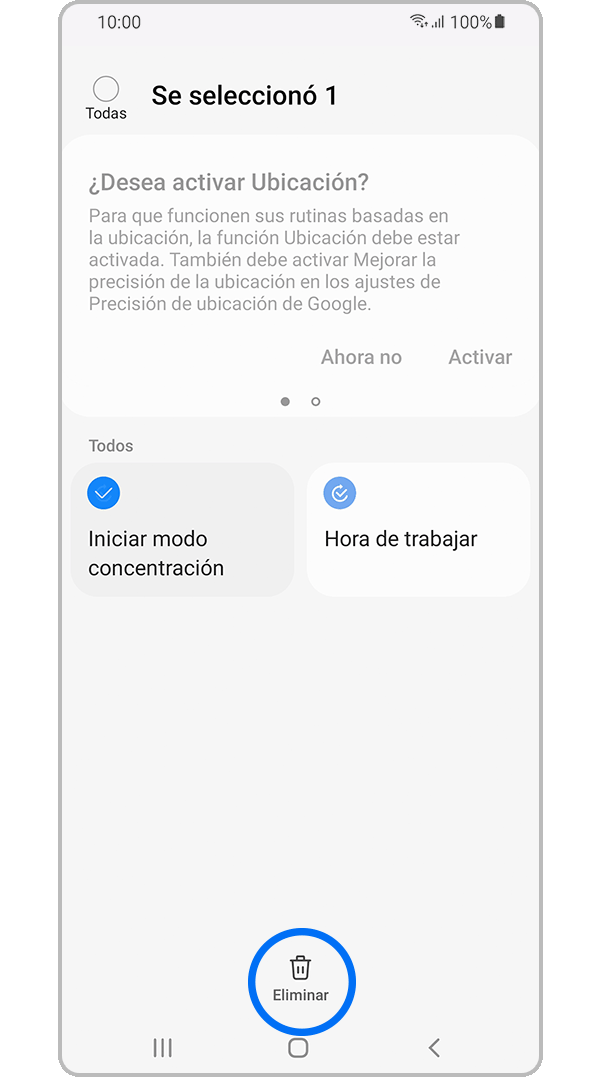Select the Hora de trabajar routine card
The width and height of the screenshot is (600, 1077).
pyautogui.click(x=418, y=529)
